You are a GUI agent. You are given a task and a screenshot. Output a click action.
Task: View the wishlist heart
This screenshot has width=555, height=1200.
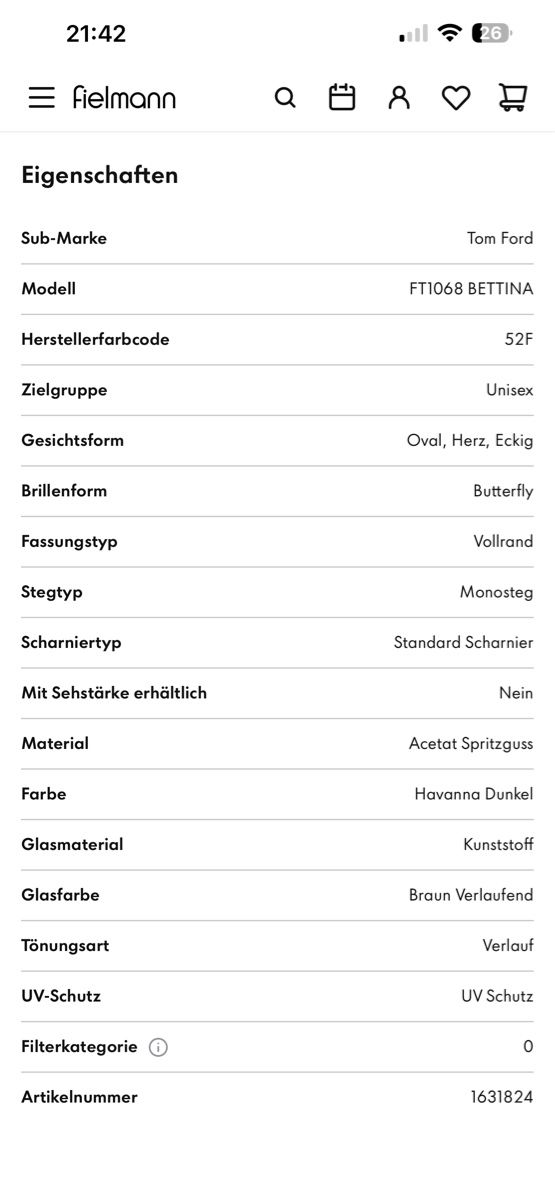click(456, 98)
